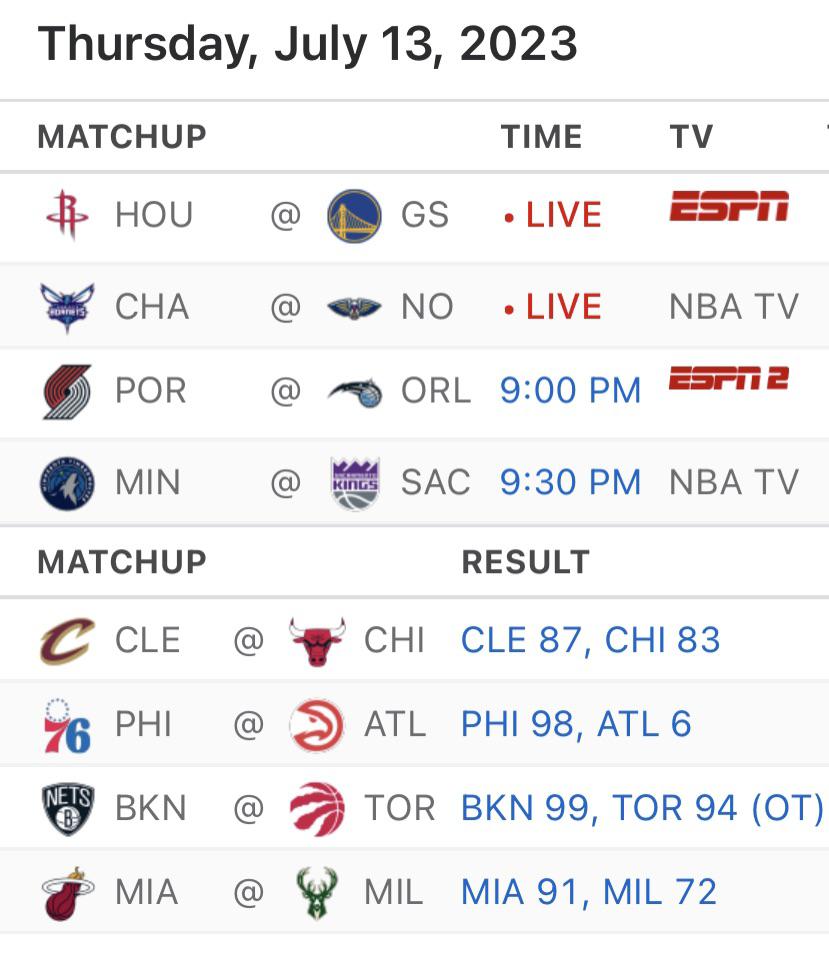
Task: Open the live HOU at GS game
Action: tap(553, 215)
